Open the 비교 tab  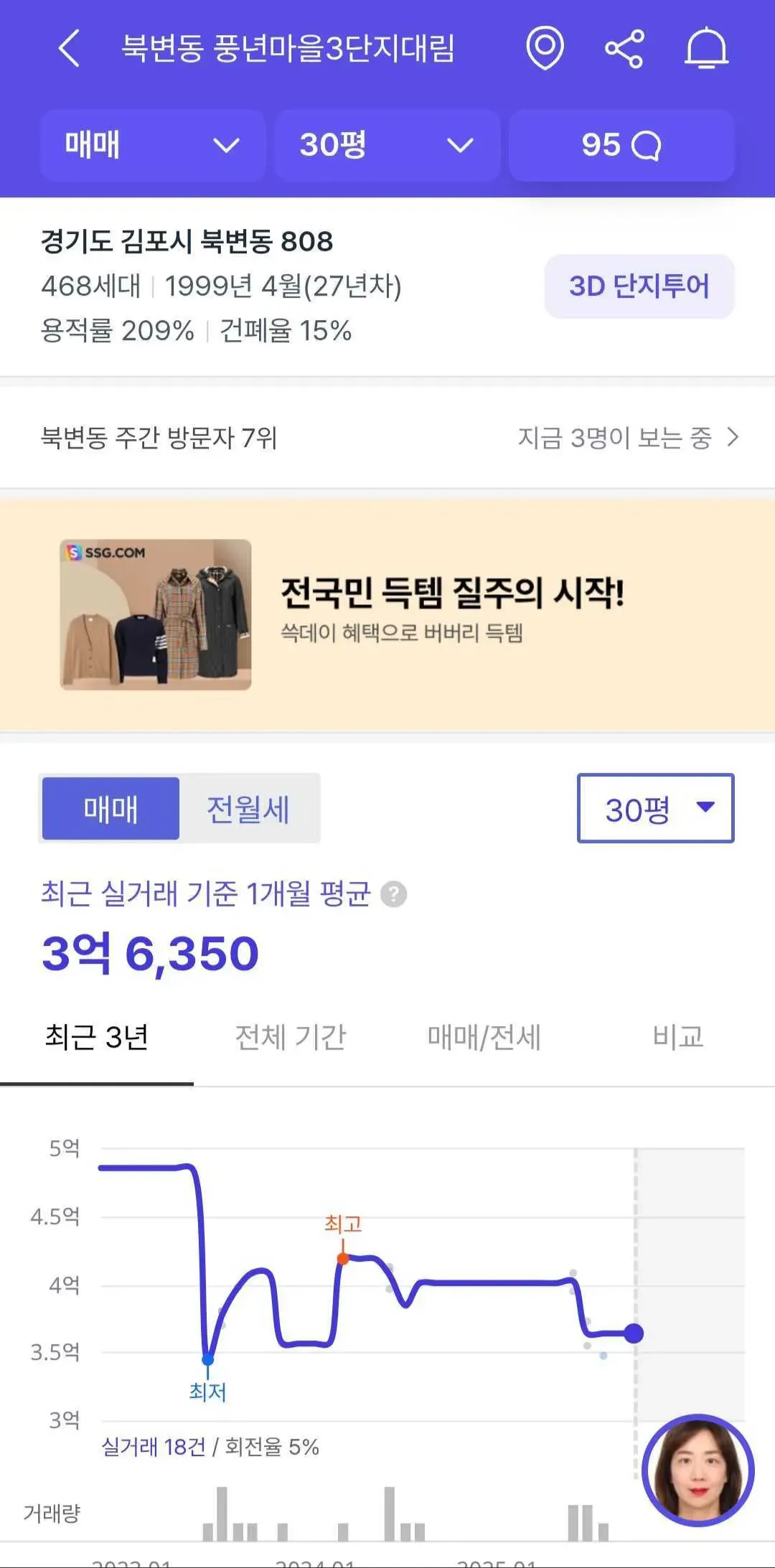click(677, 1037)
